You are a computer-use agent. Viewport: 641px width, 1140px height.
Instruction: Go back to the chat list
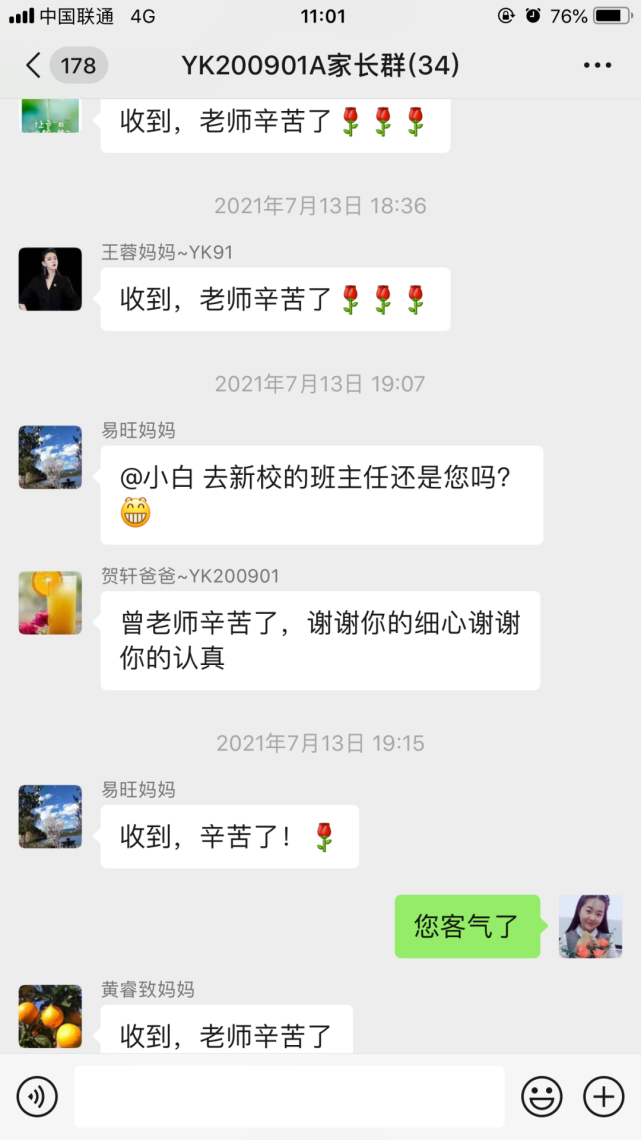(34, 66)
